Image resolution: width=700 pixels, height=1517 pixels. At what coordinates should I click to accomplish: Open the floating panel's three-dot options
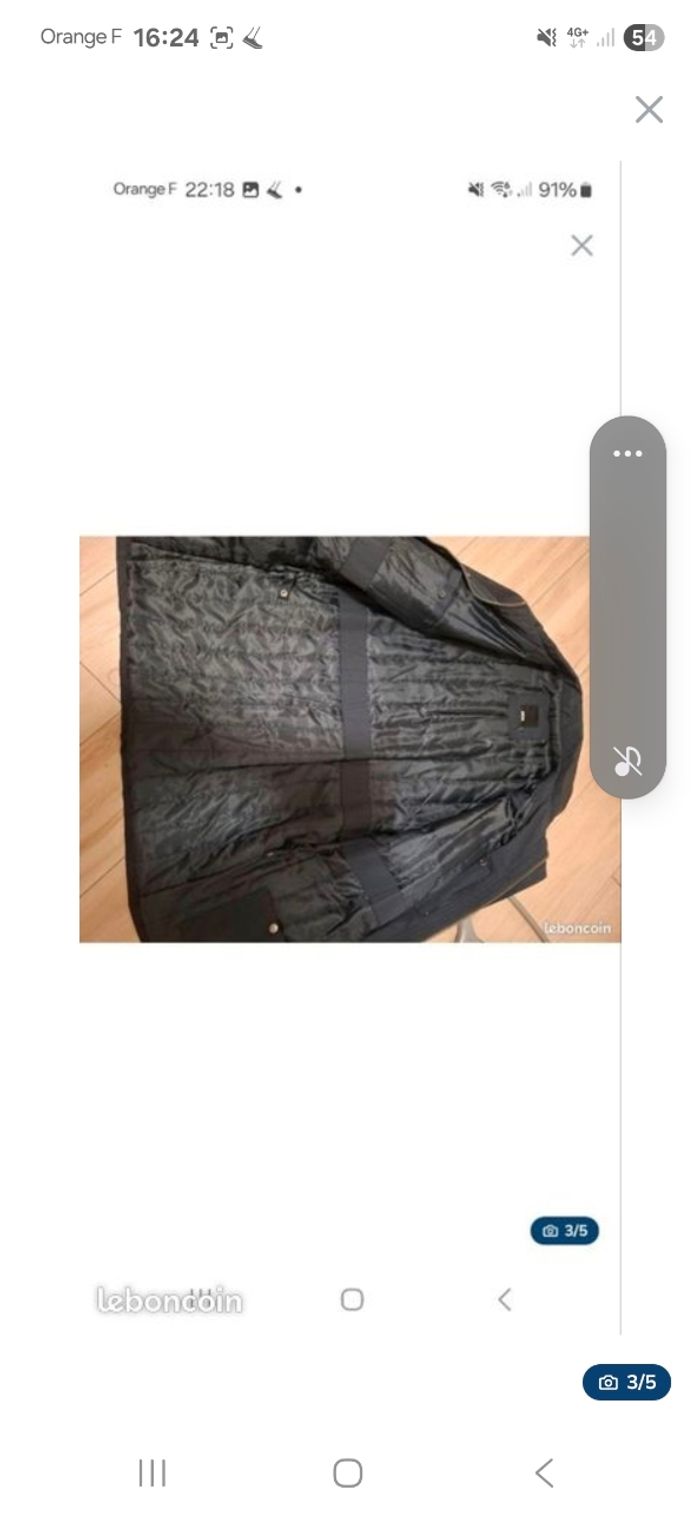click(628, 454)
